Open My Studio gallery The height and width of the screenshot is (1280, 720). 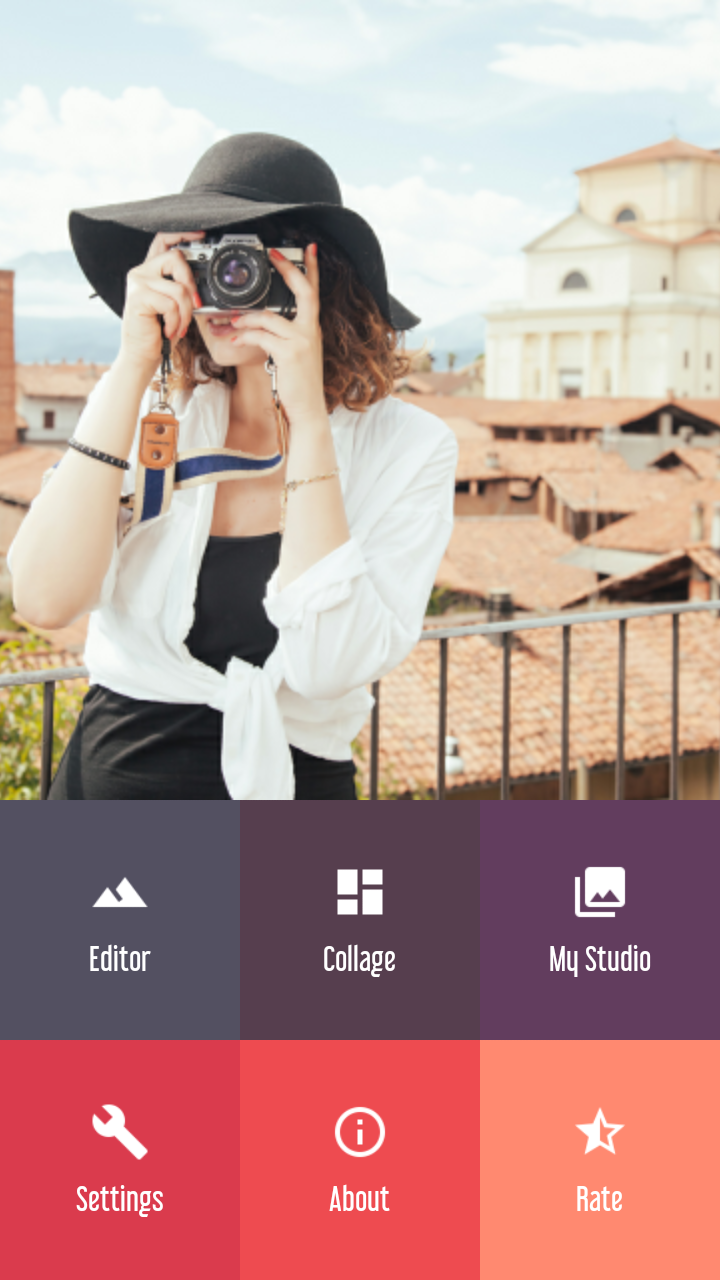click(x=600, y=920)
